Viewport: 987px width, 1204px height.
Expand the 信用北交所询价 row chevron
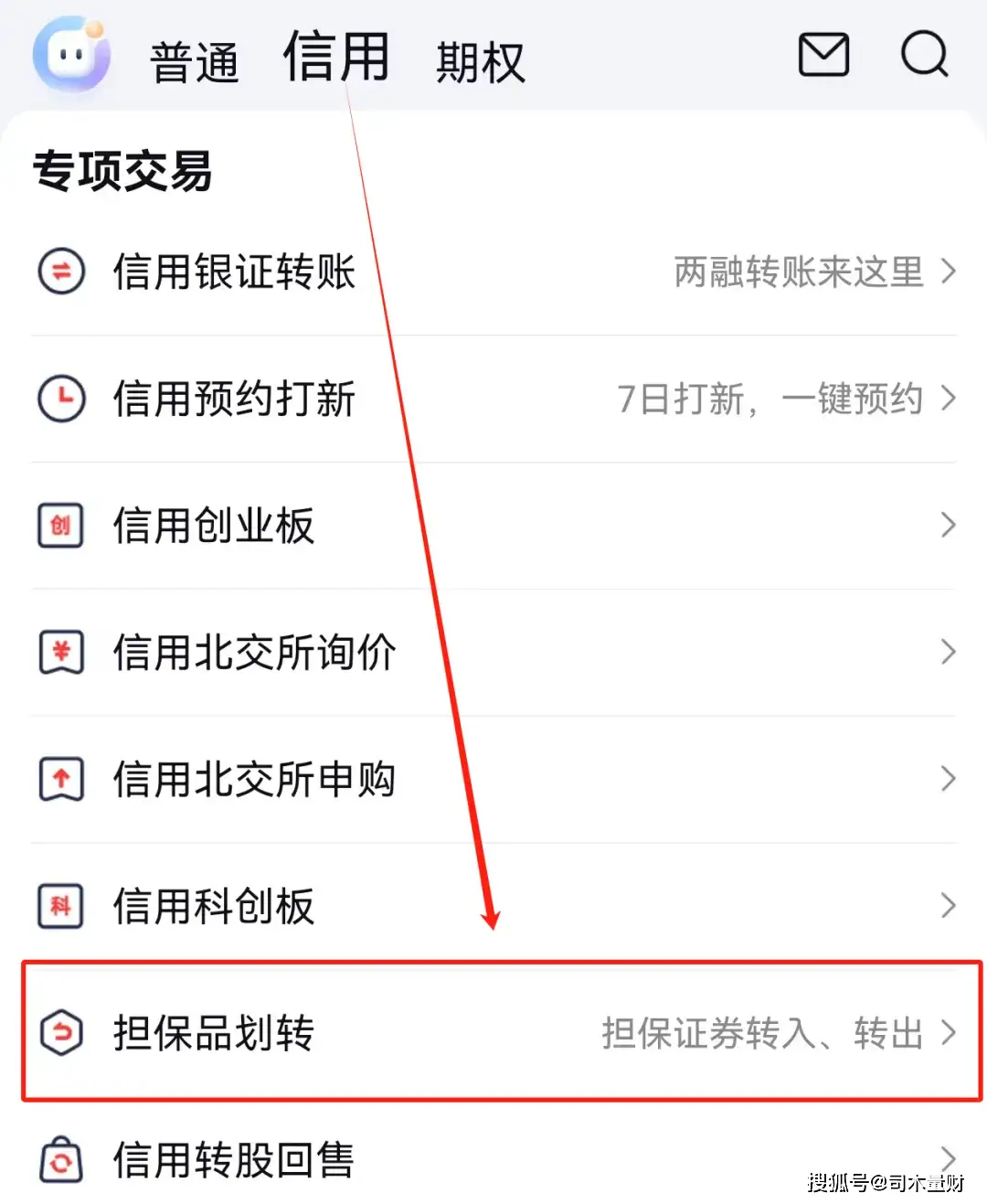pos(946,653)
